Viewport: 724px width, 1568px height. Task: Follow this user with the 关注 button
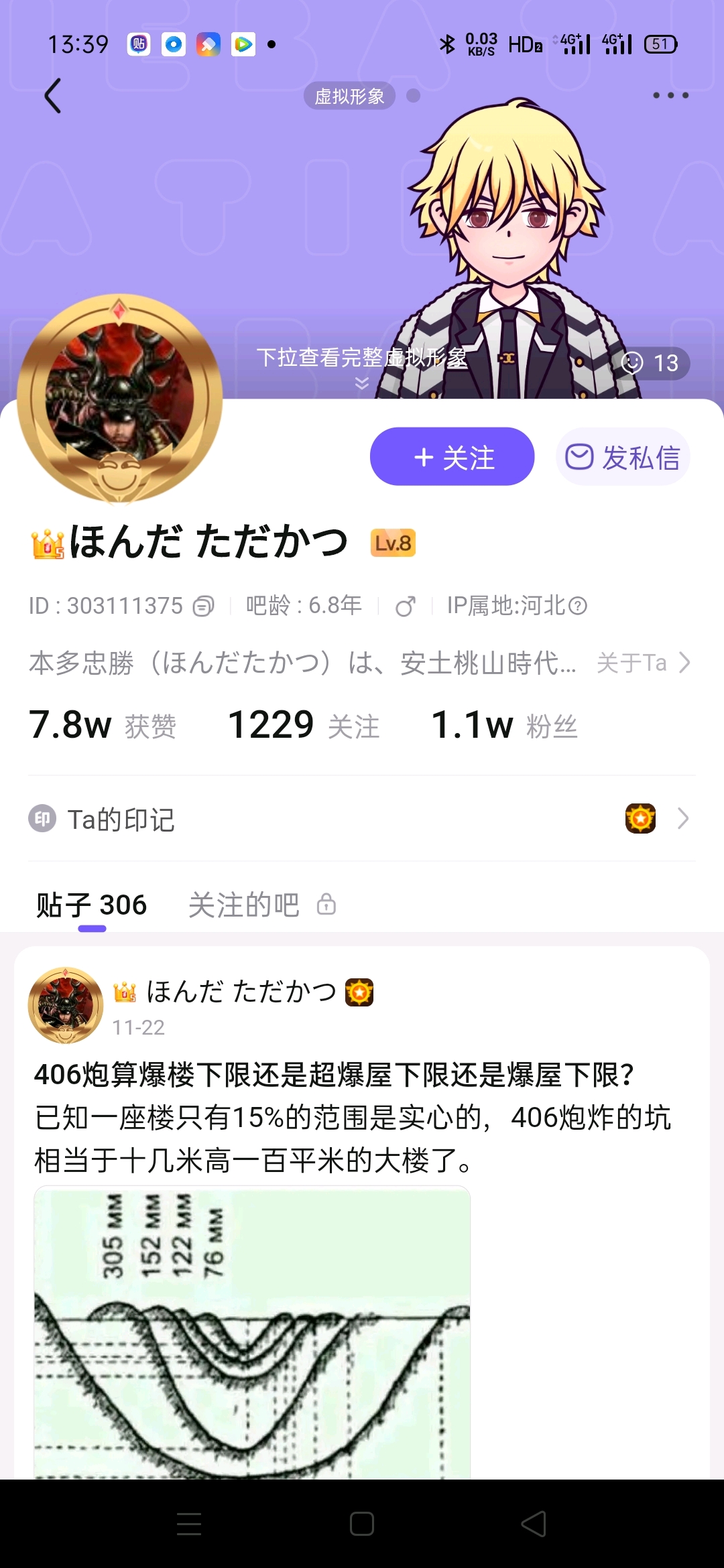click(x=452, y=457)
